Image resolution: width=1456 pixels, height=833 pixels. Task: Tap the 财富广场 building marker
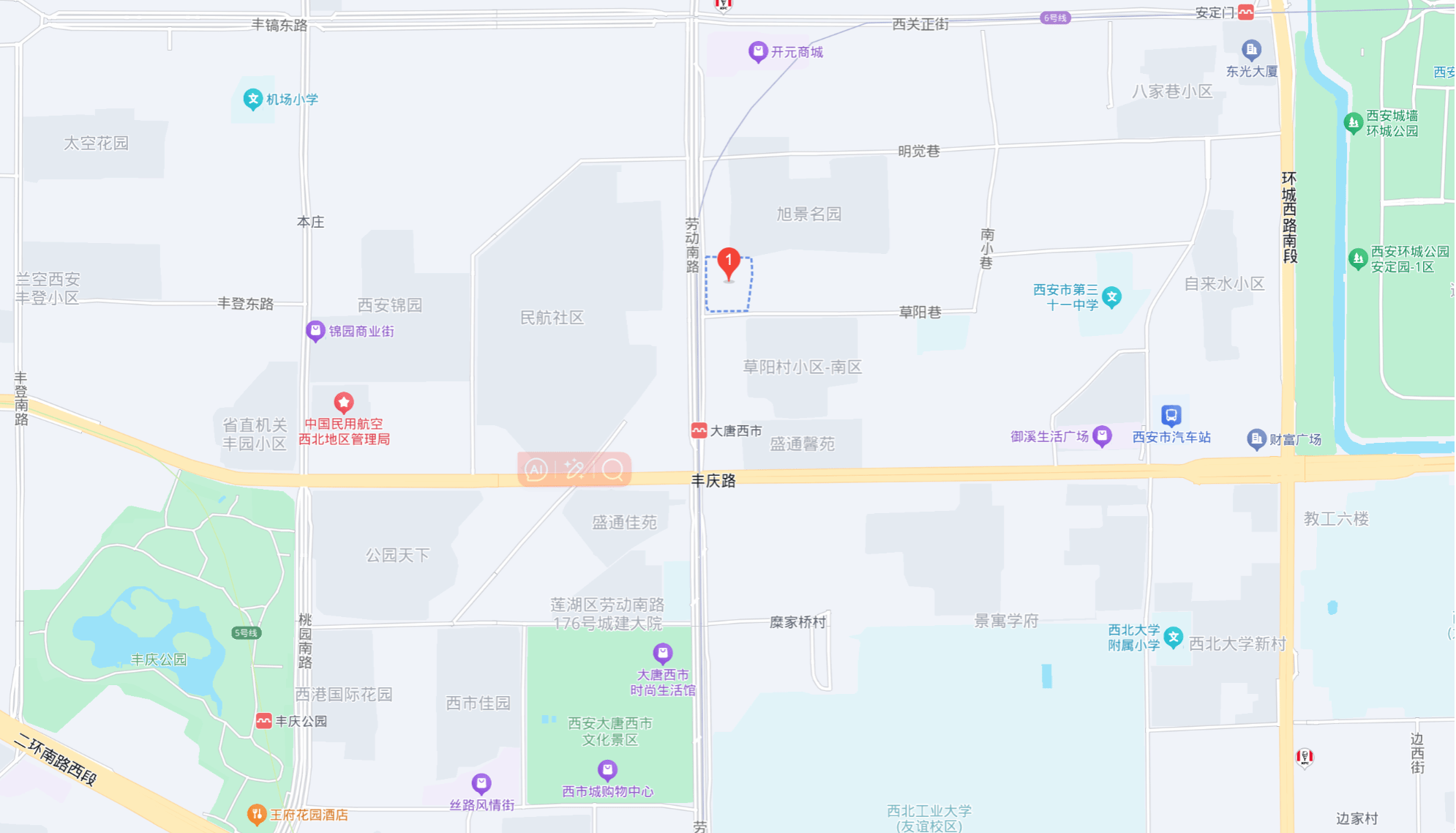1256,438
